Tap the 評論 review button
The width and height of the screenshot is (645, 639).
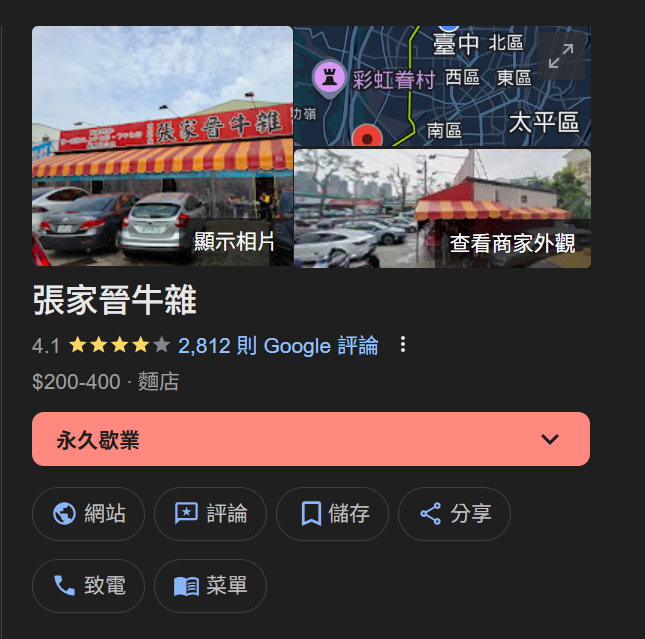point(210,514)
